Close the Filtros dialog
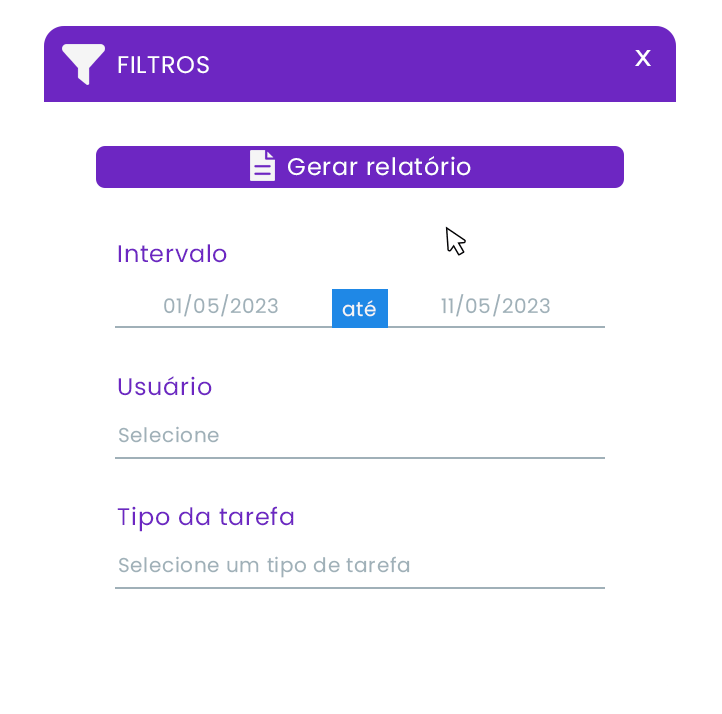This screenshot has width=722, height=714. point(643,58)
